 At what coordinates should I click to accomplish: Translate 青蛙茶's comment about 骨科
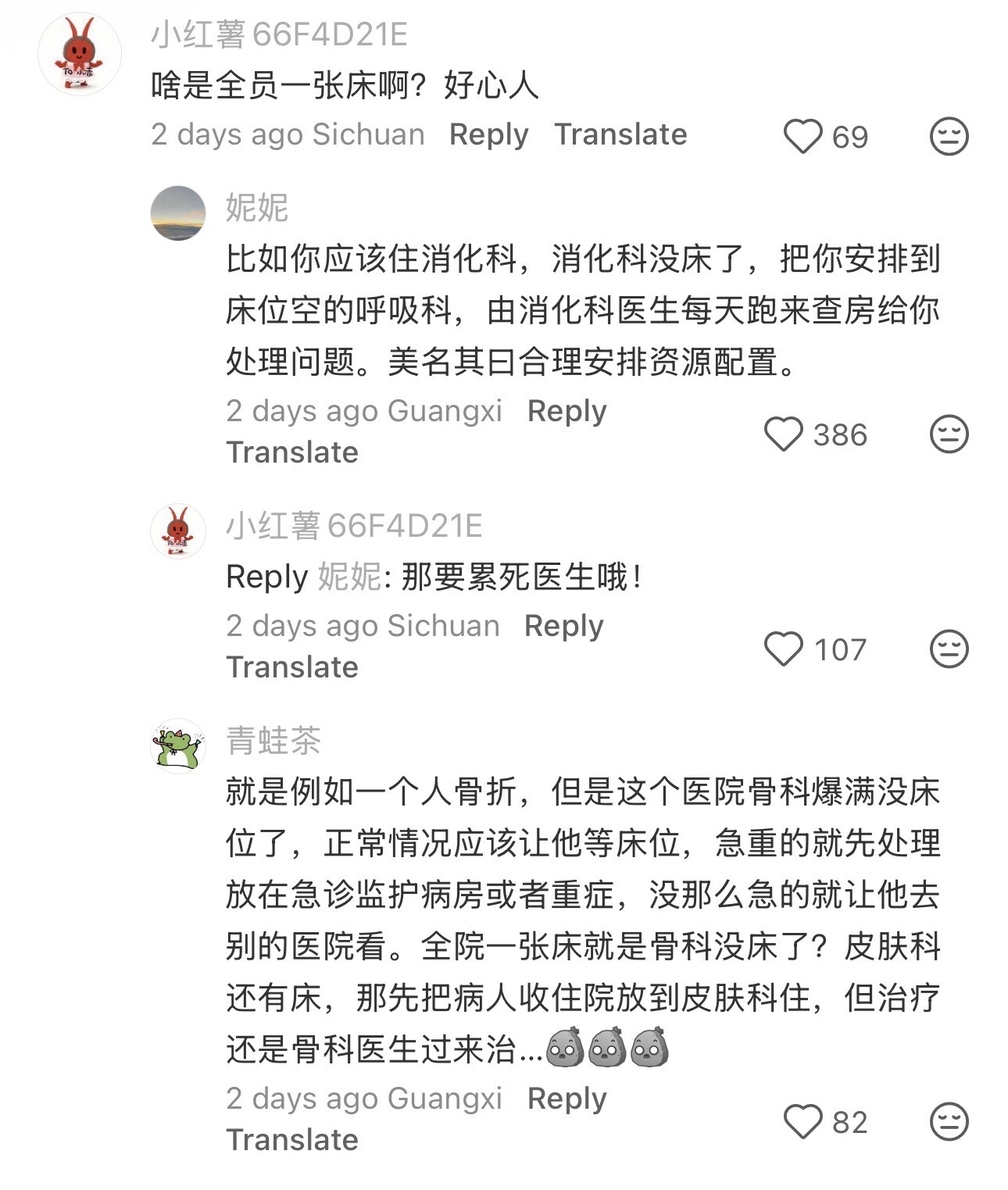pyautogui.click(x=291, y=1140)
